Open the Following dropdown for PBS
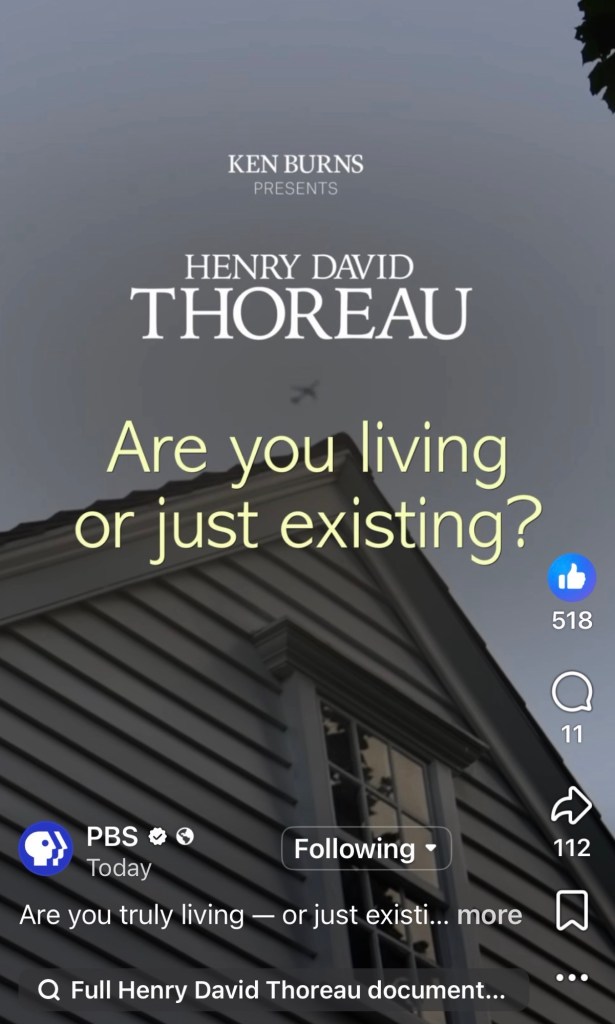The image size is (615, 1024). [x=366, y=849]
